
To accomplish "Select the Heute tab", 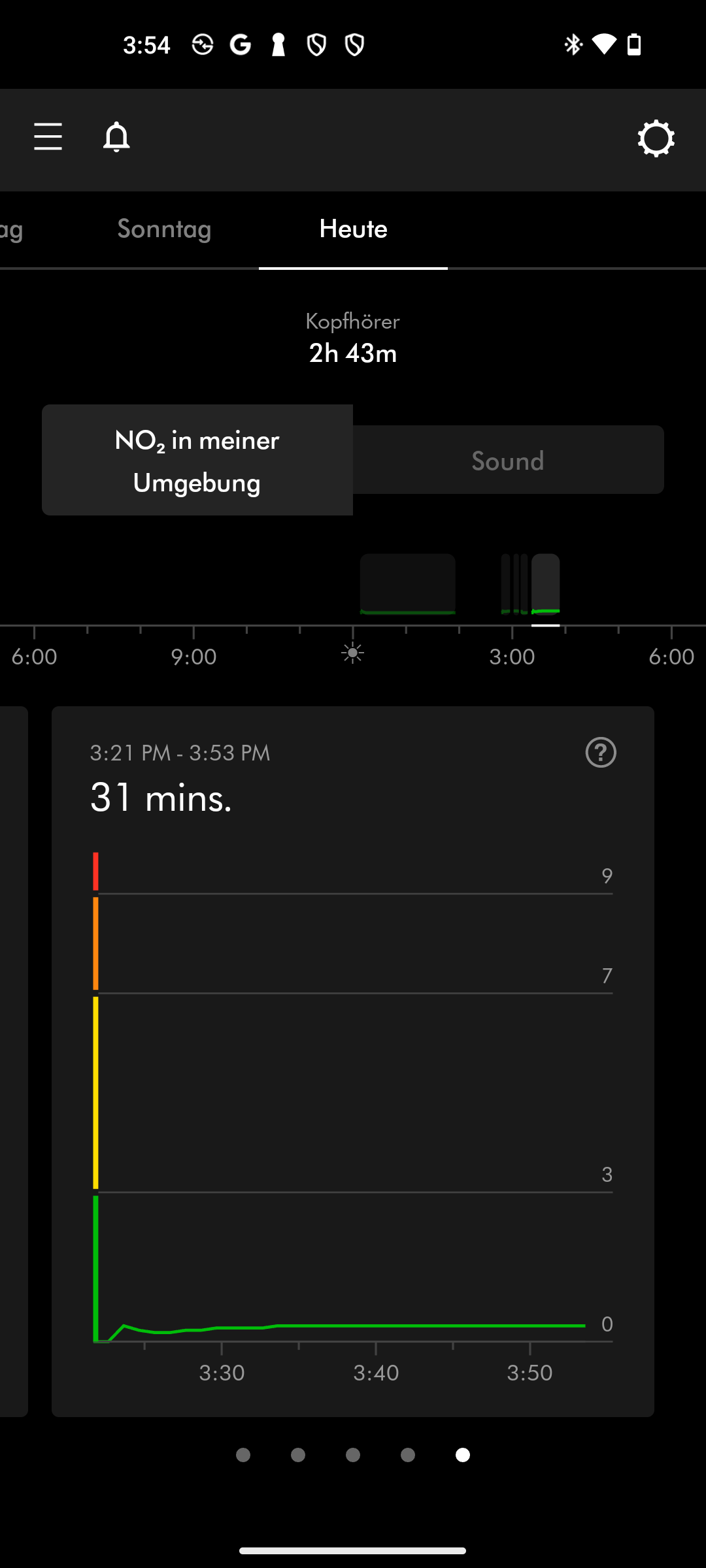I will (x=353, y=229).
